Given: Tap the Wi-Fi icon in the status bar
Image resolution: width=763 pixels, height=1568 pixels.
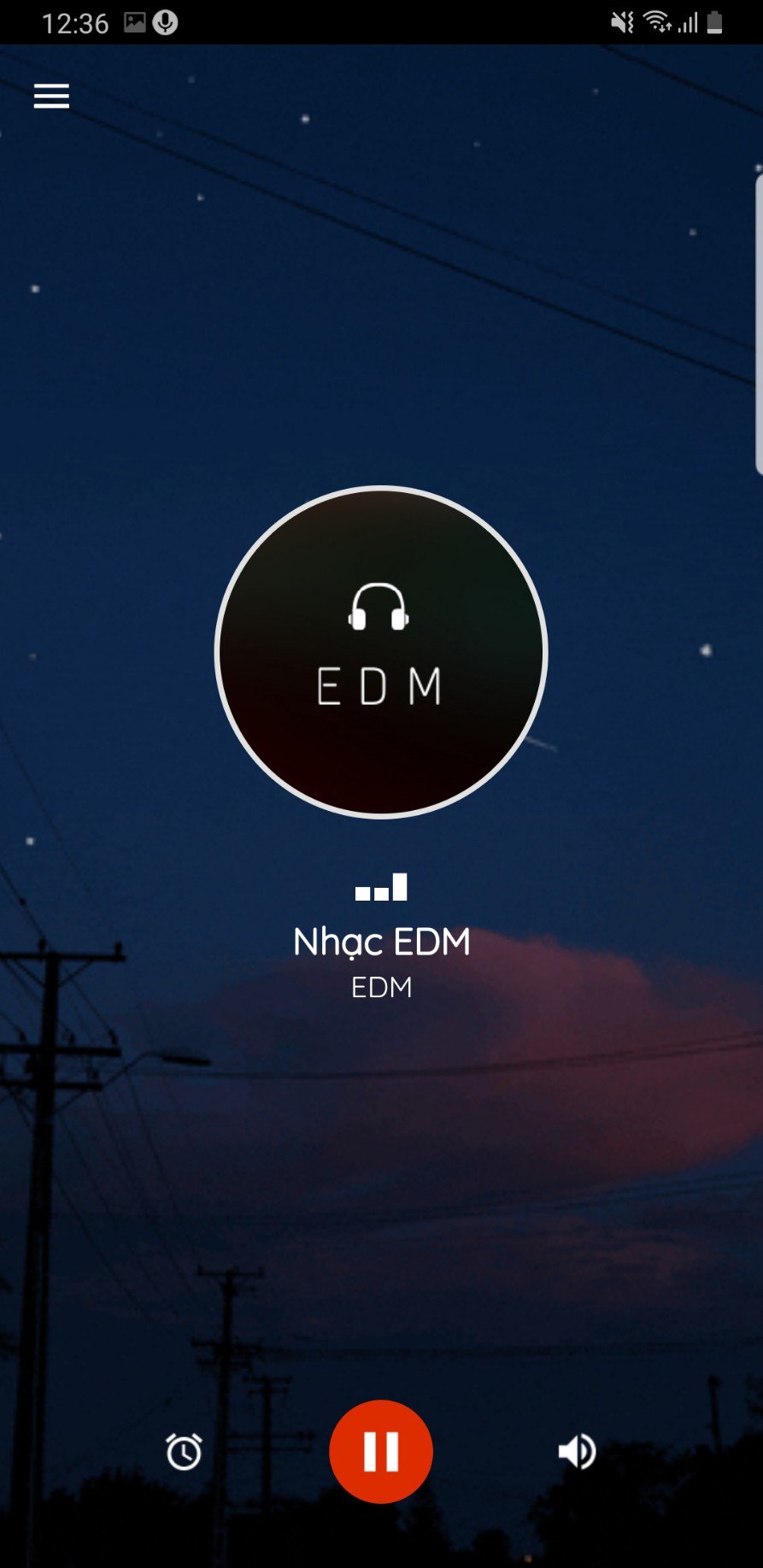Looking at the screenshot, I should click(x=654, y=23).
